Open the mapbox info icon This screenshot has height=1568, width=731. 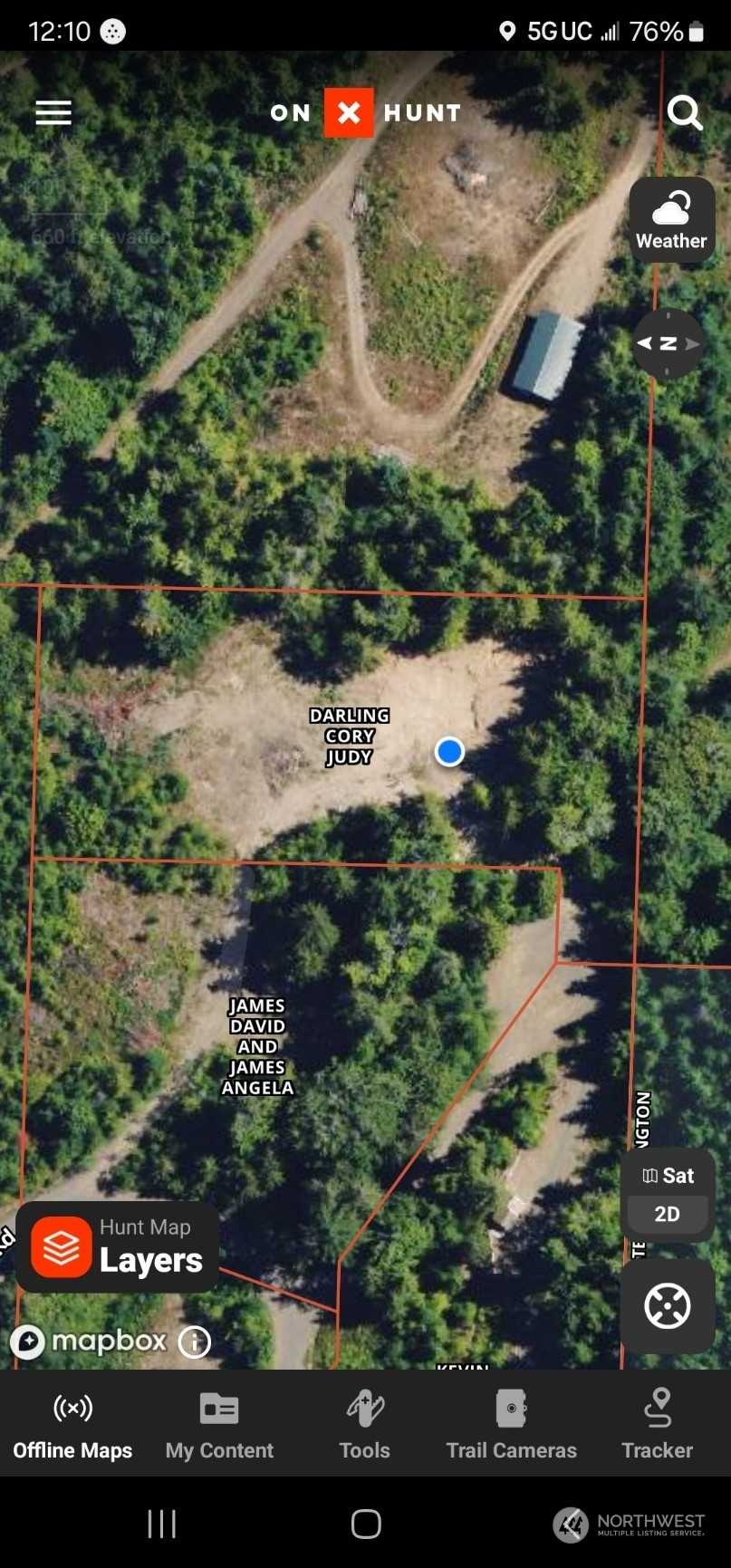click(x=194, y=1342)
